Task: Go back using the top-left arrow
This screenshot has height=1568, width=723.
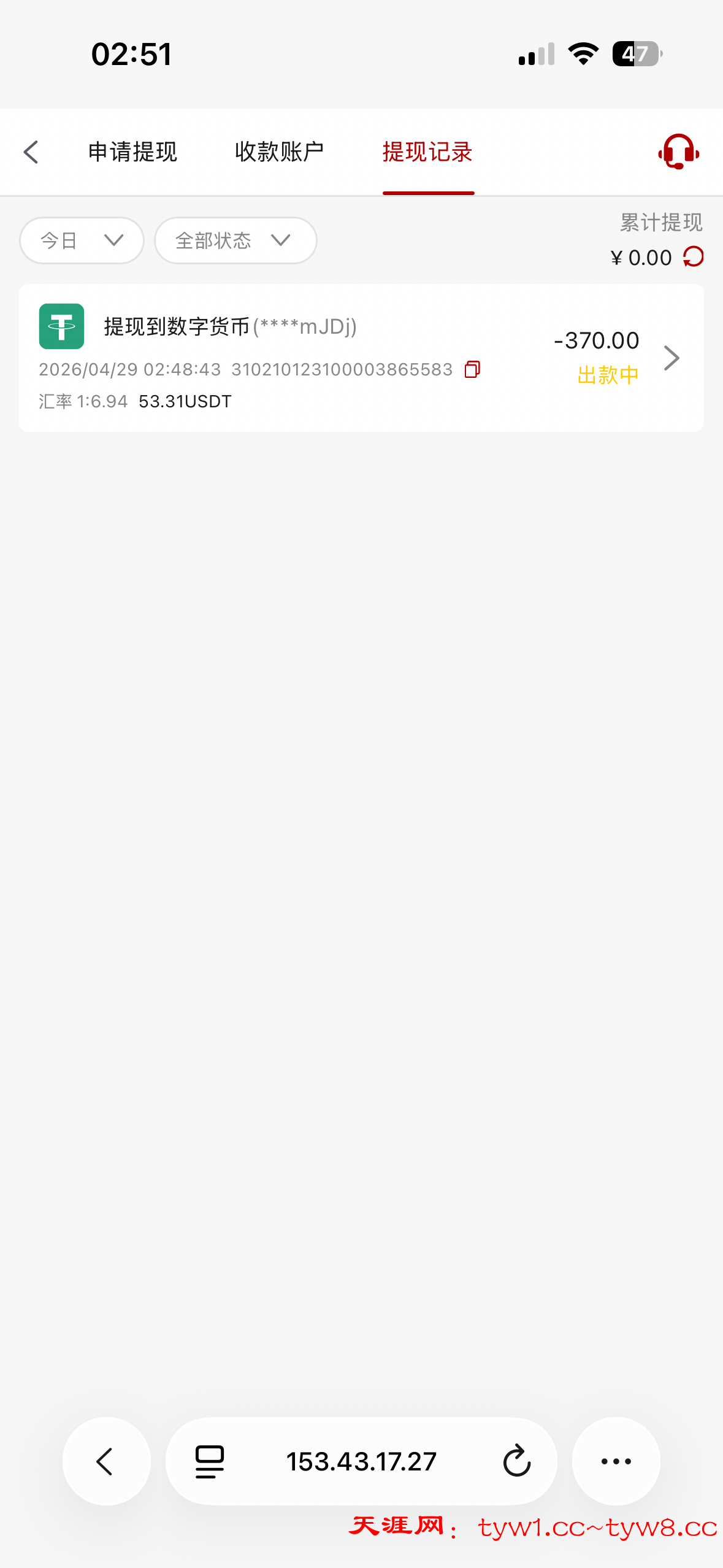Action: click(31, 152)
